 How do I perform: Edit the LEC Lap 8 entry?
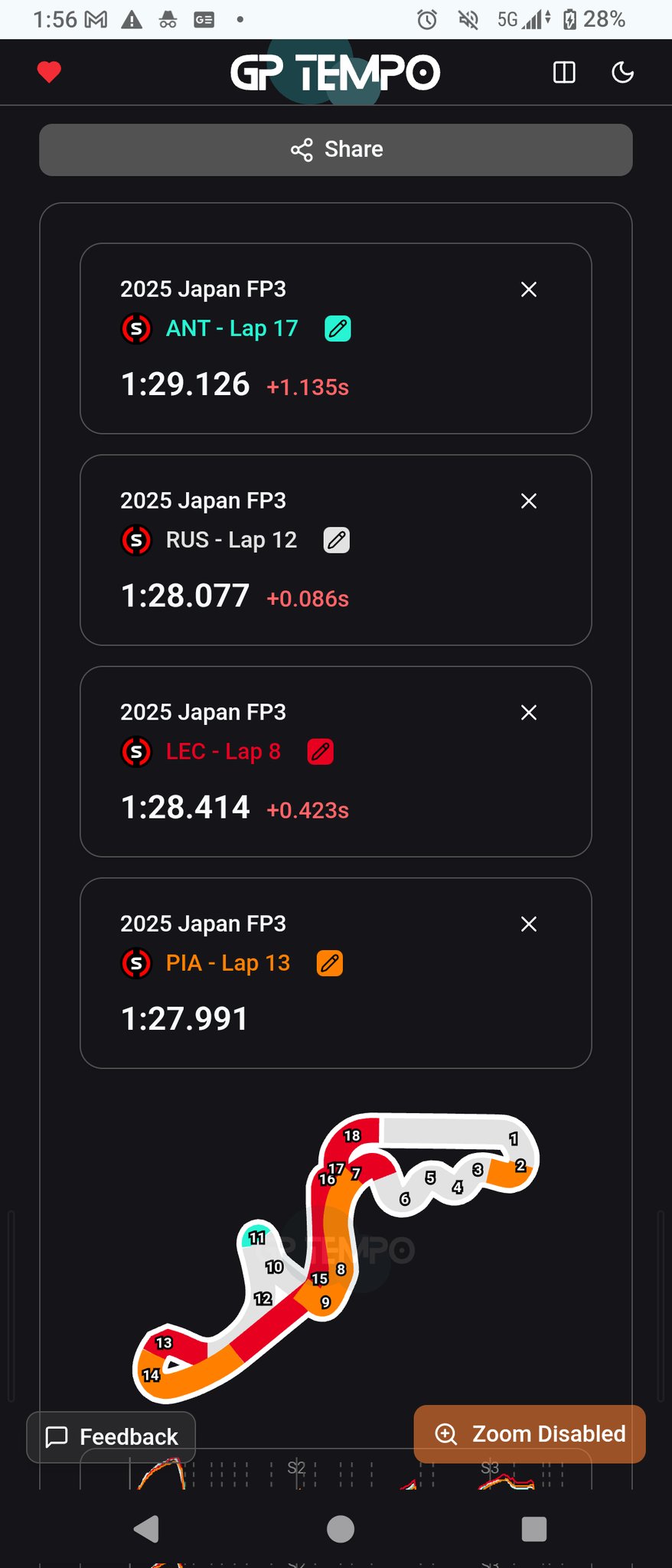click(321, 752)
